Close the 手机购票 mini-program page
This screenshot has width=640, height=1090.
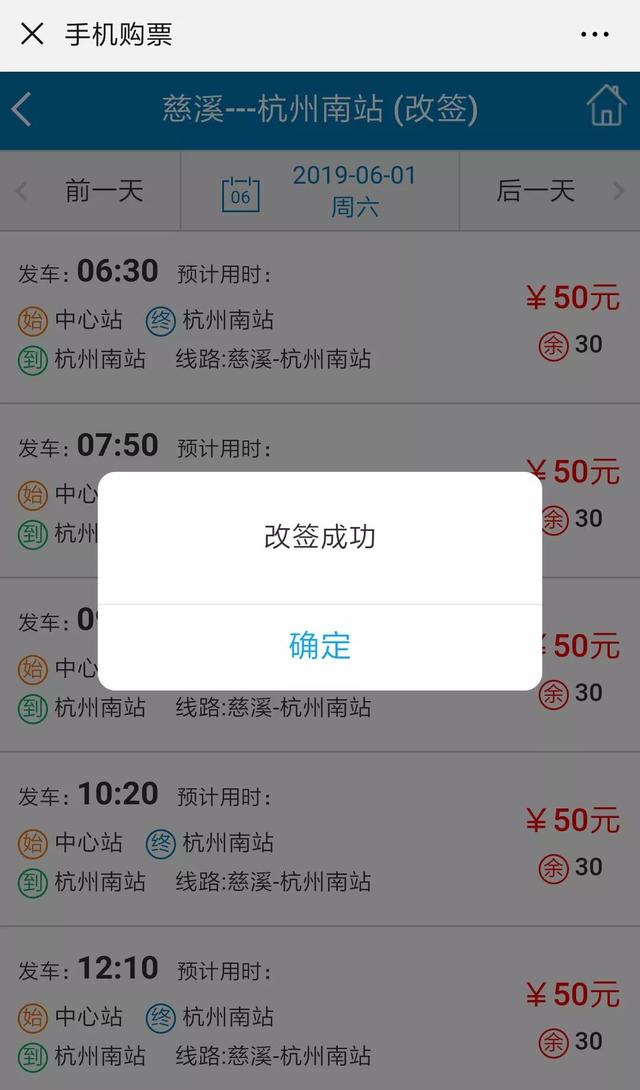pos(32,34)
